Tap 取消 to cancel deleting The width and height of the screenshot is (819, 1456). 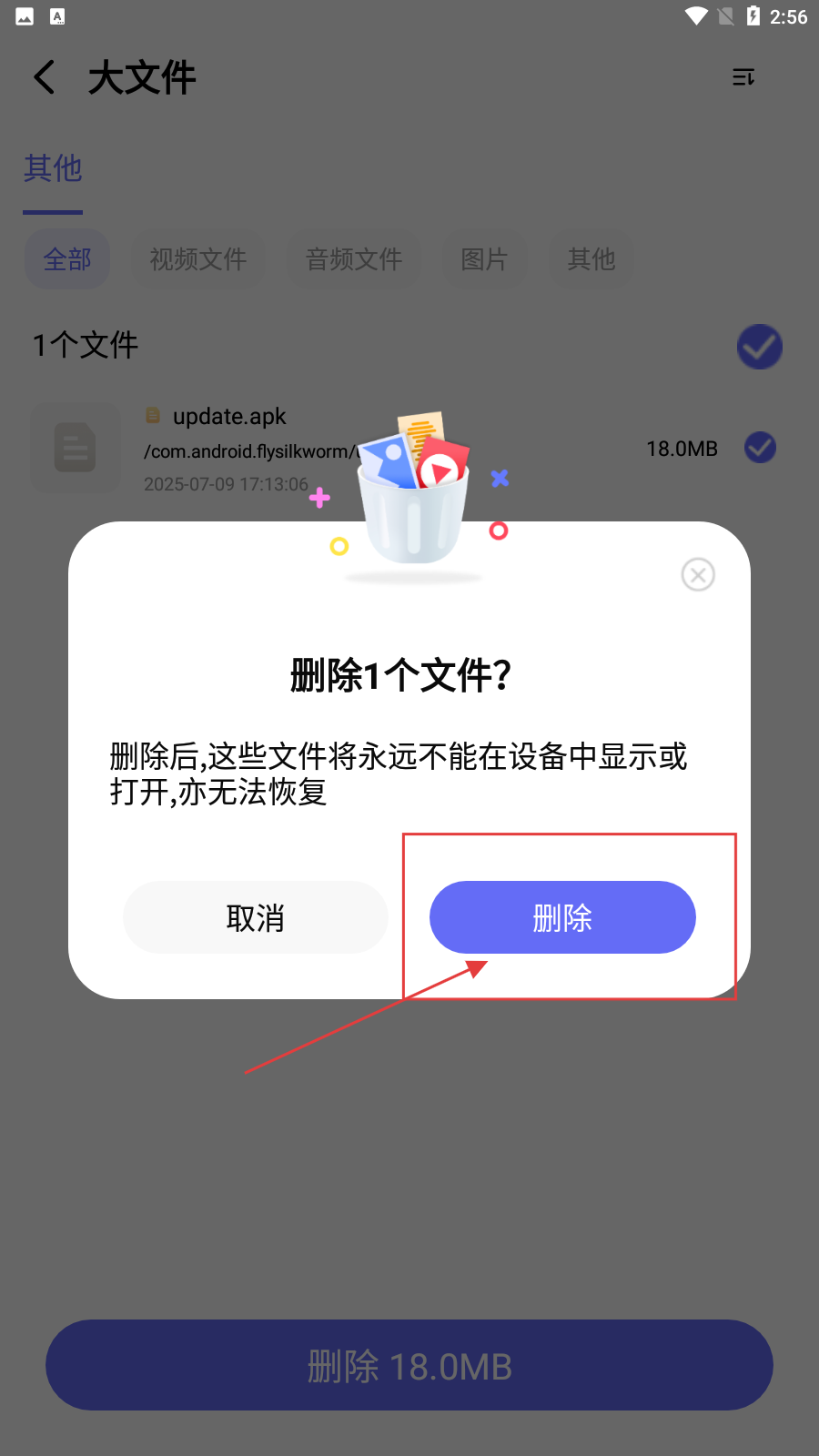256,917
